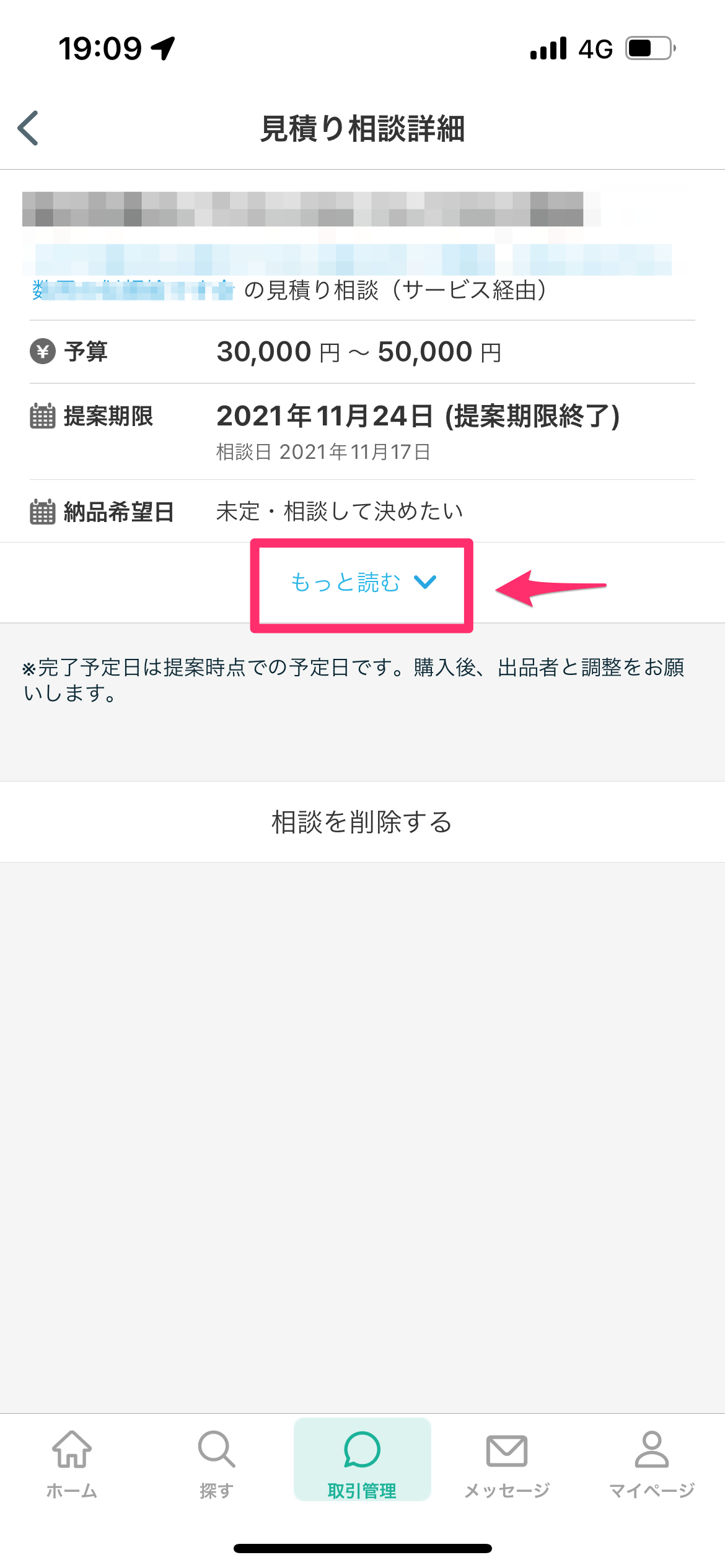Open the マイページ tab
Image resolution: width=725 pixels, height=1568 pixels.
tap(652, 1464)
